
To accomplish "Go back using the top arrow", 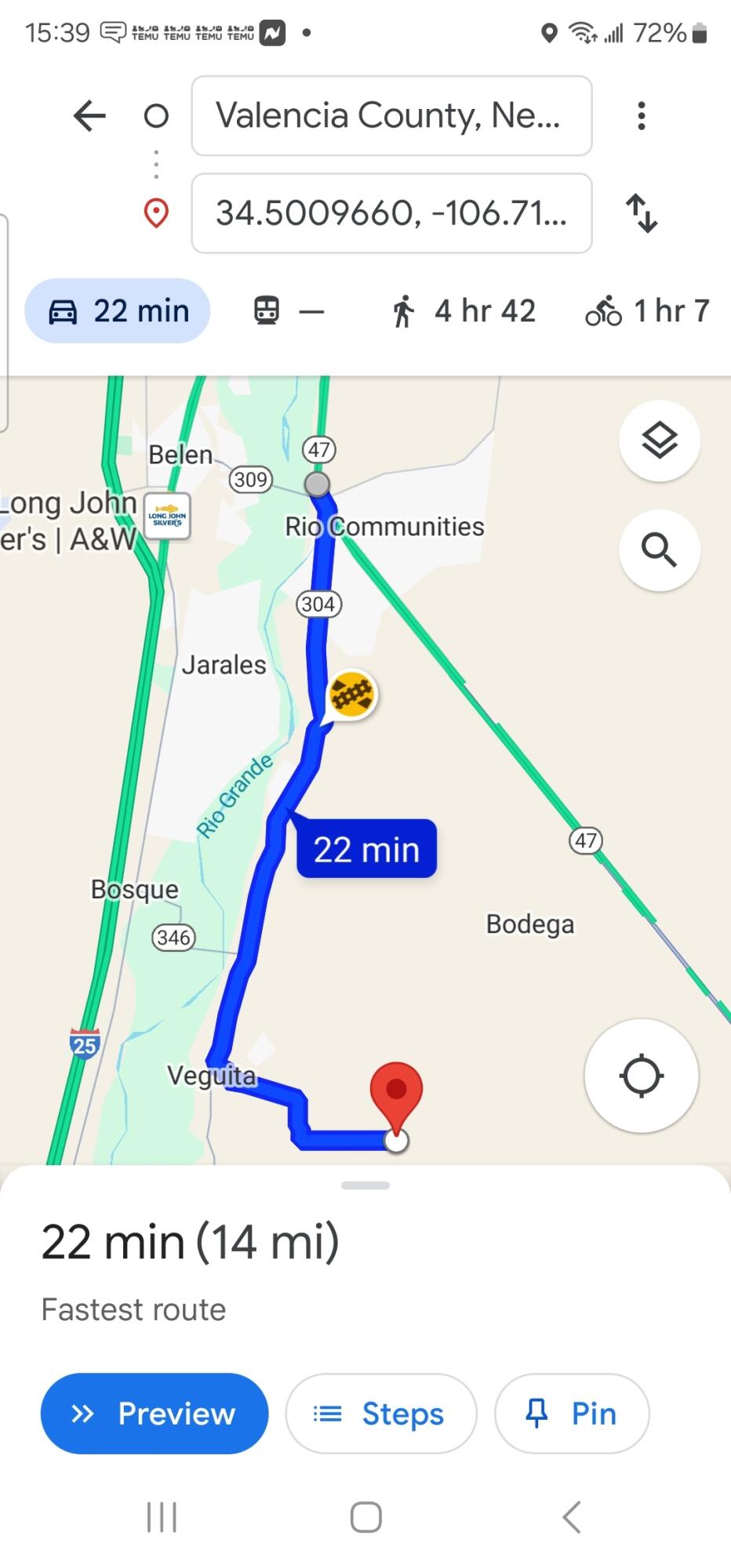I will (x=89, y=116).
